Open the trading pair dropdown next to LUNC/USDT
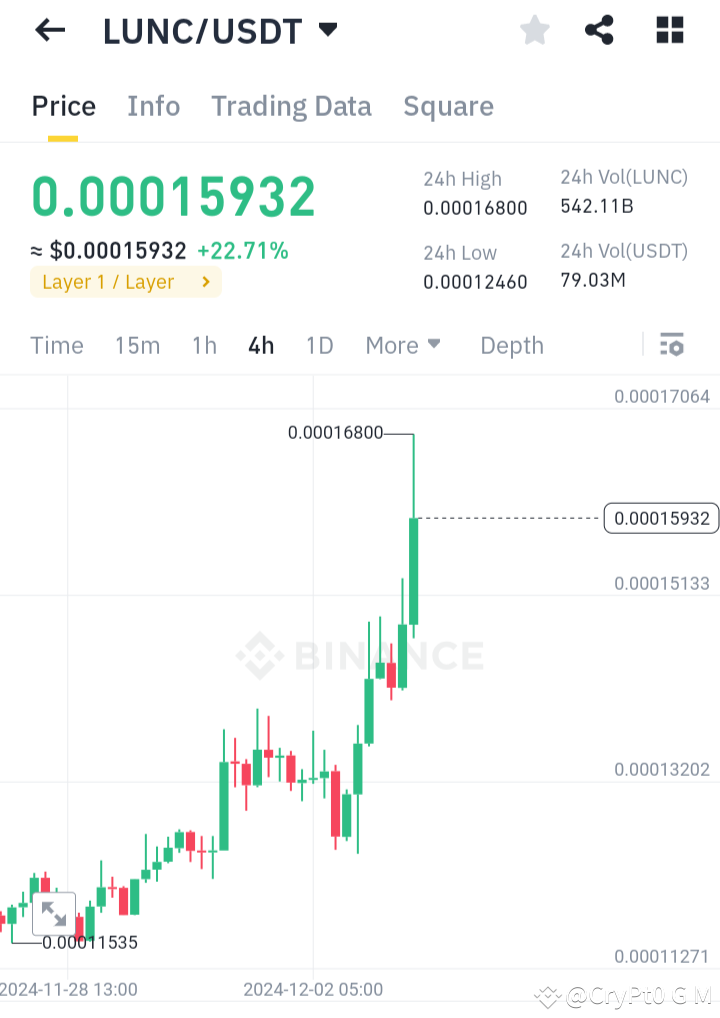720x1018 pixels. tap(327, 30)
